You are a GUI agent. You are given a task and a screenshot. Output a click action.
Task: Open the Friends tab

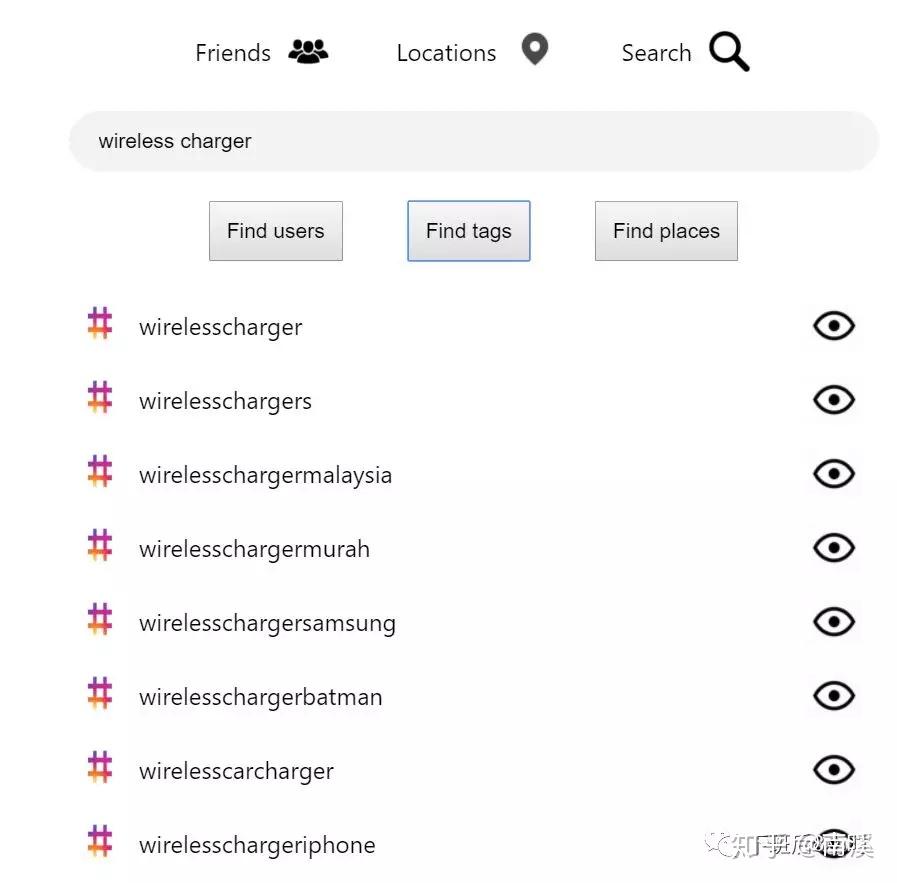(x=261, y=52)
